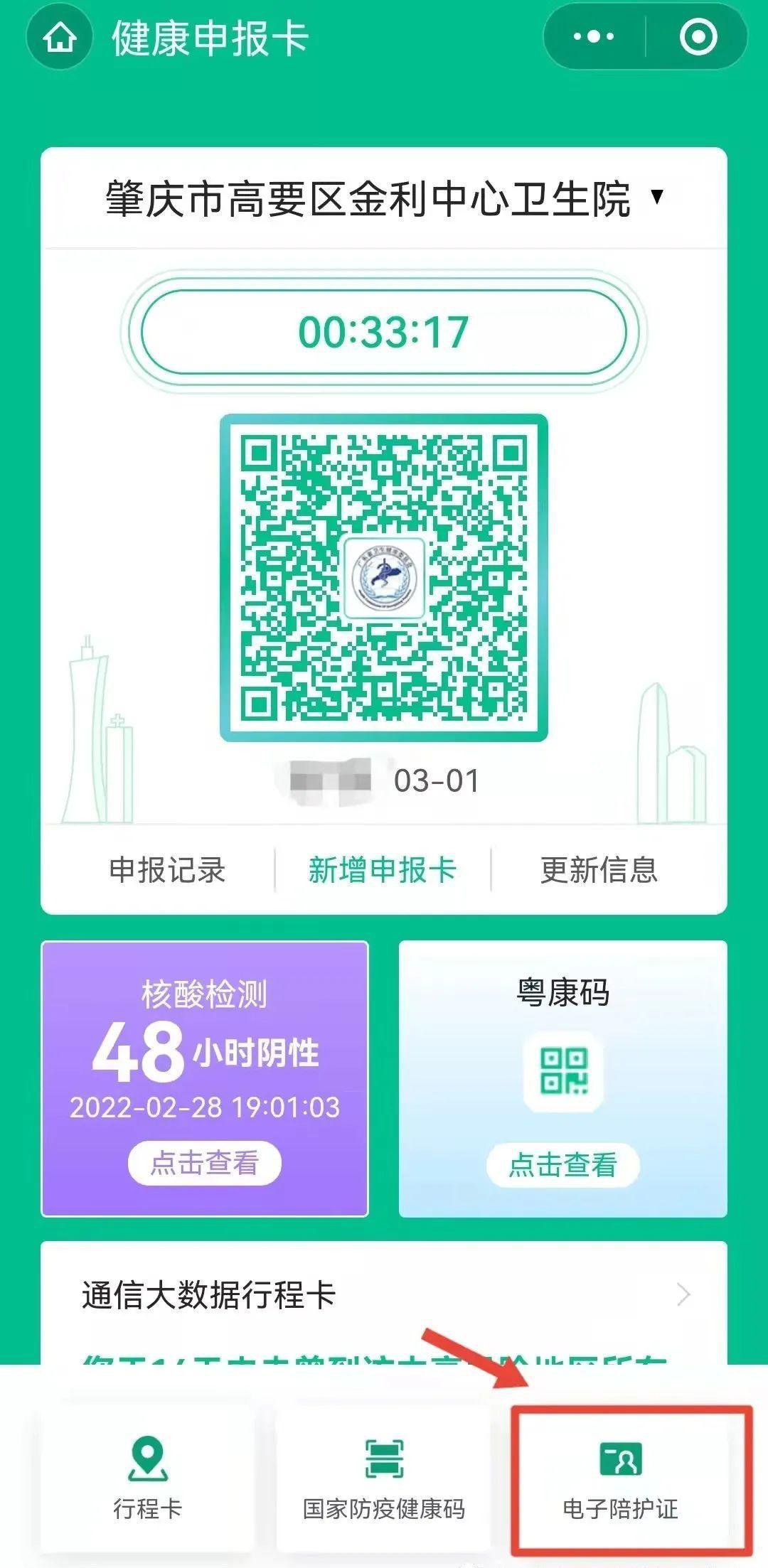768x1568 pixels.
Task: Tap 更新信息 to update details
Action: pos(599,870)
